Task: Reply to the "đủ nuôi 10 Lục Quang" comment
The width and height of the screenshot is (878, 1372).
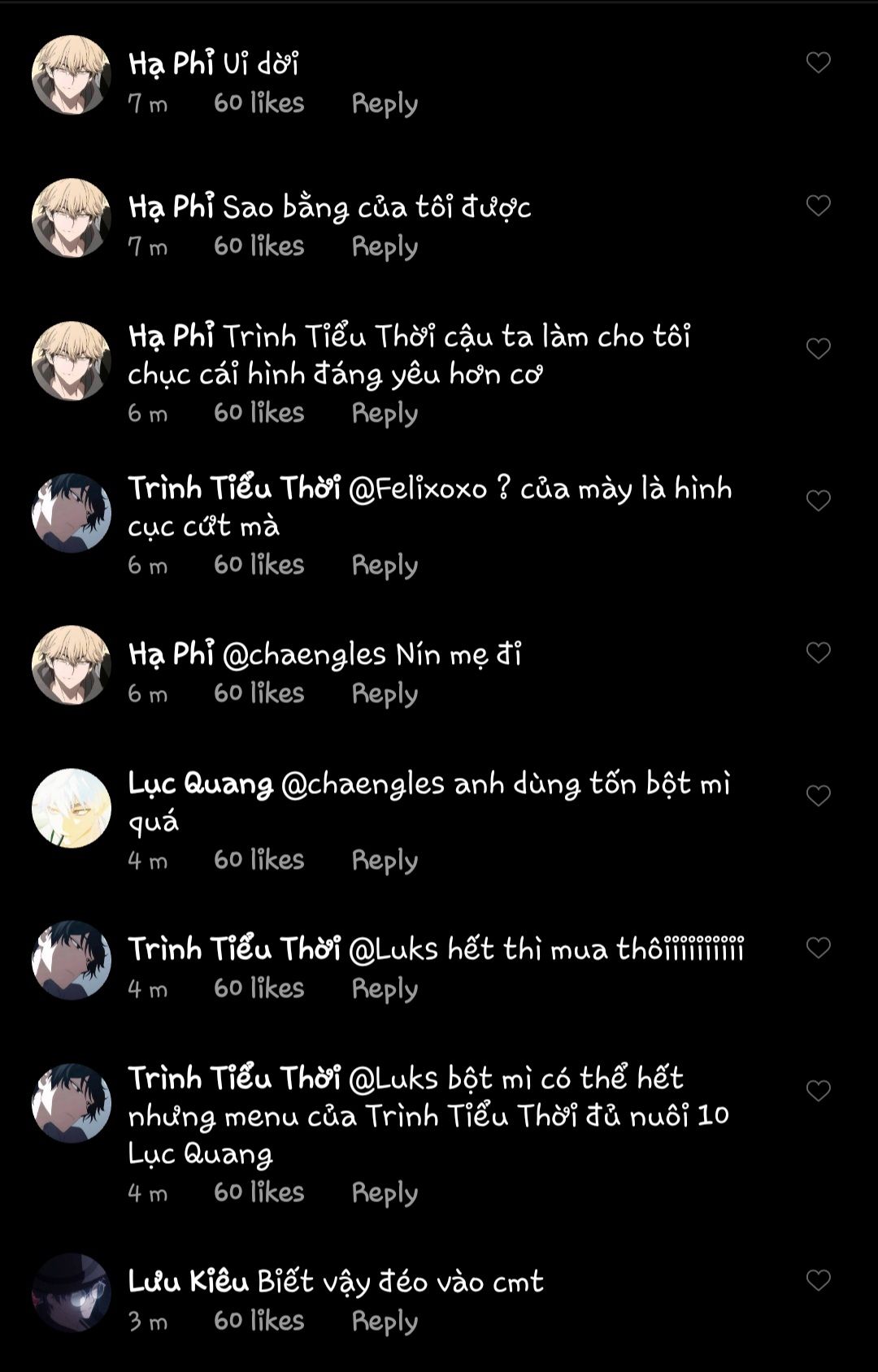Action: pos(385,1193)
